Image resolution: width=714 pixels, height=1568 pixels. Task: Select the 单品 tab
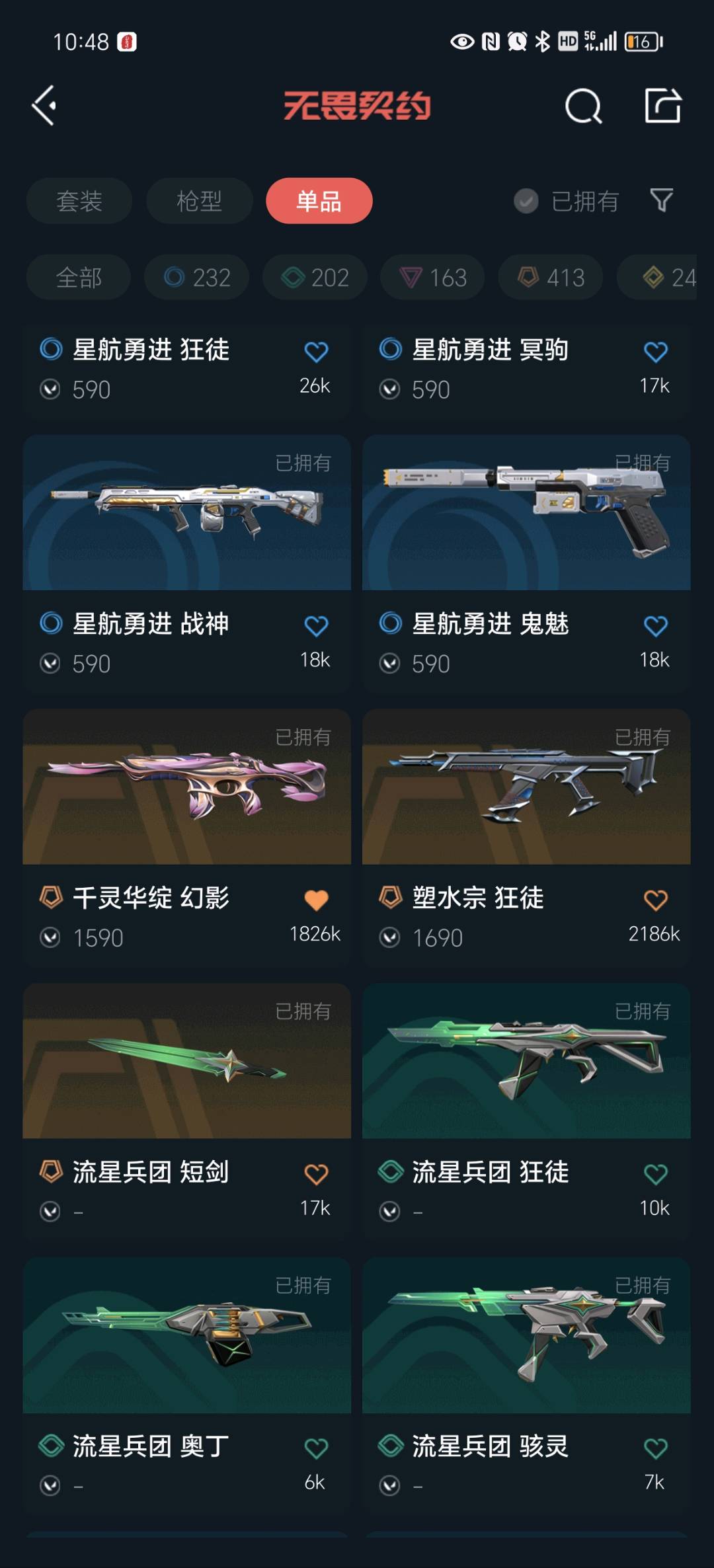click(x=319, y=201)
